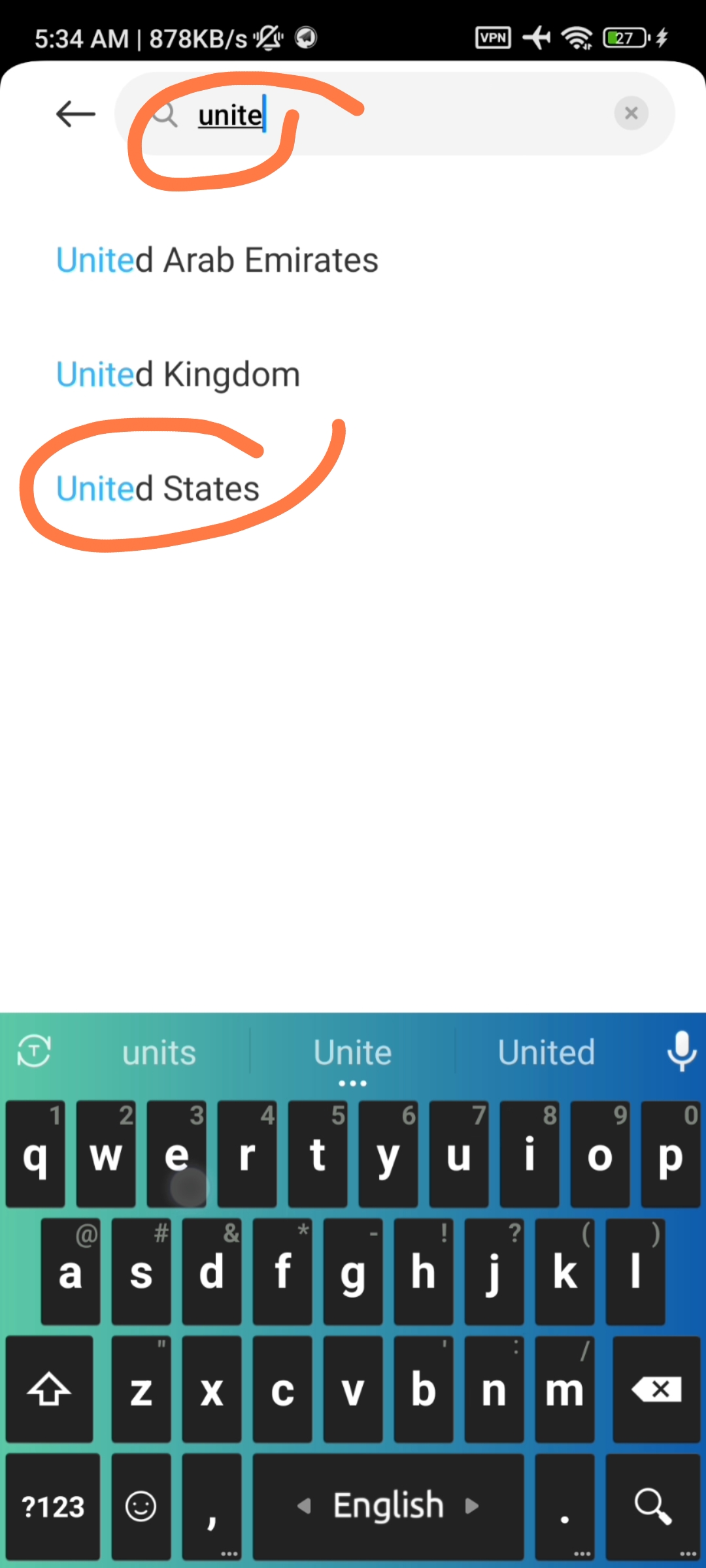Pick the "units" keyboard suggestion
706x1568 pixels.
pyautogui.click(x=159, y=1053)
